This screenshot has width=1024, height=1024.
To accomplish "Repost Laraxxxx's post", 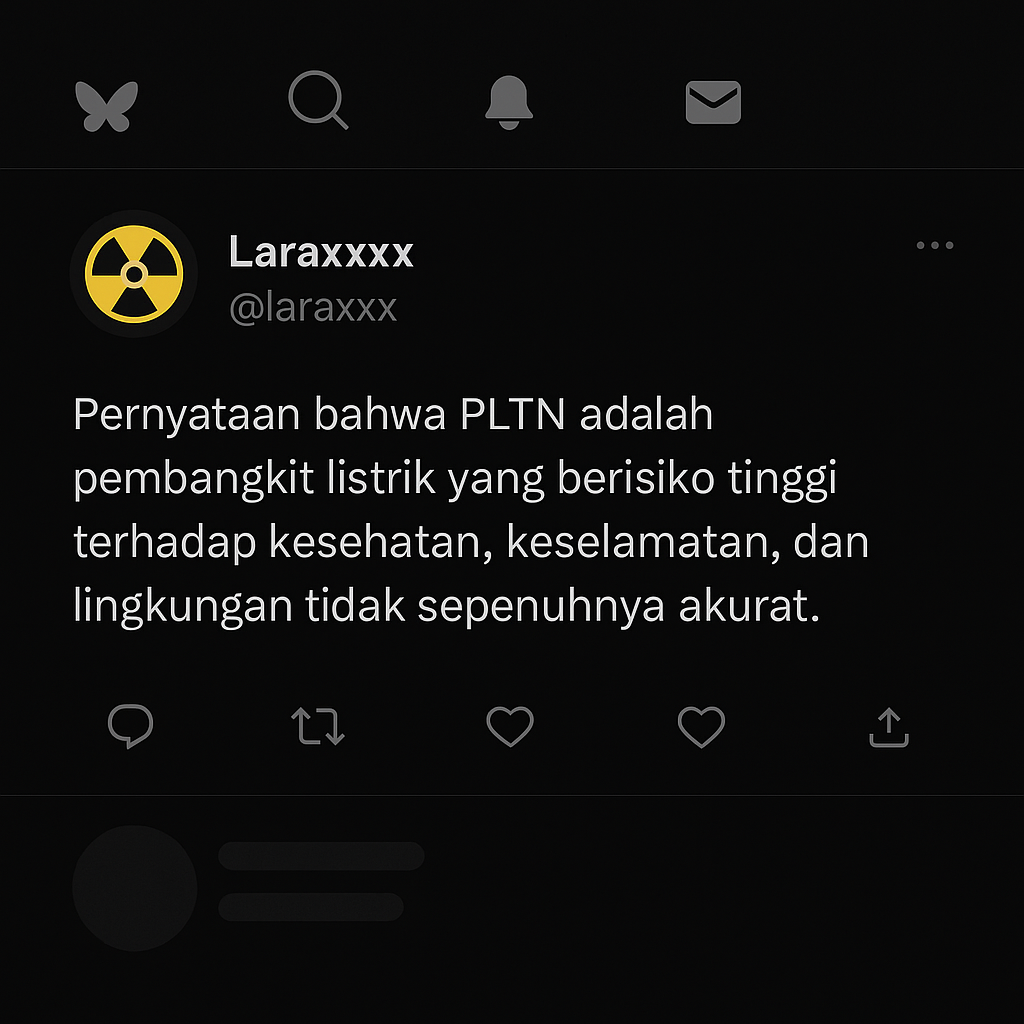I will click(x=318, y=727).
